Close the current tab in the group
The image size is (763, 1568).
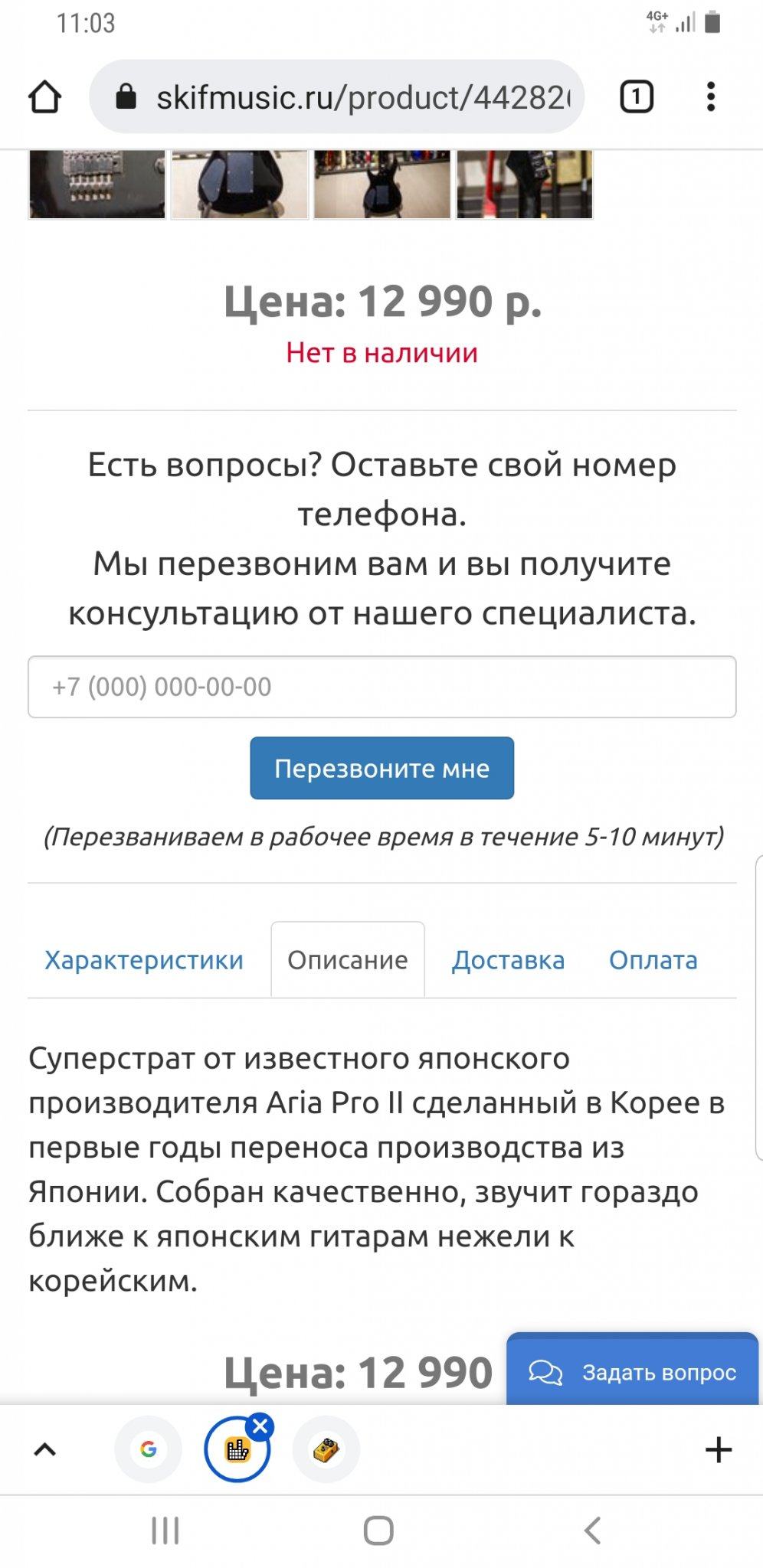(260, 1426)
